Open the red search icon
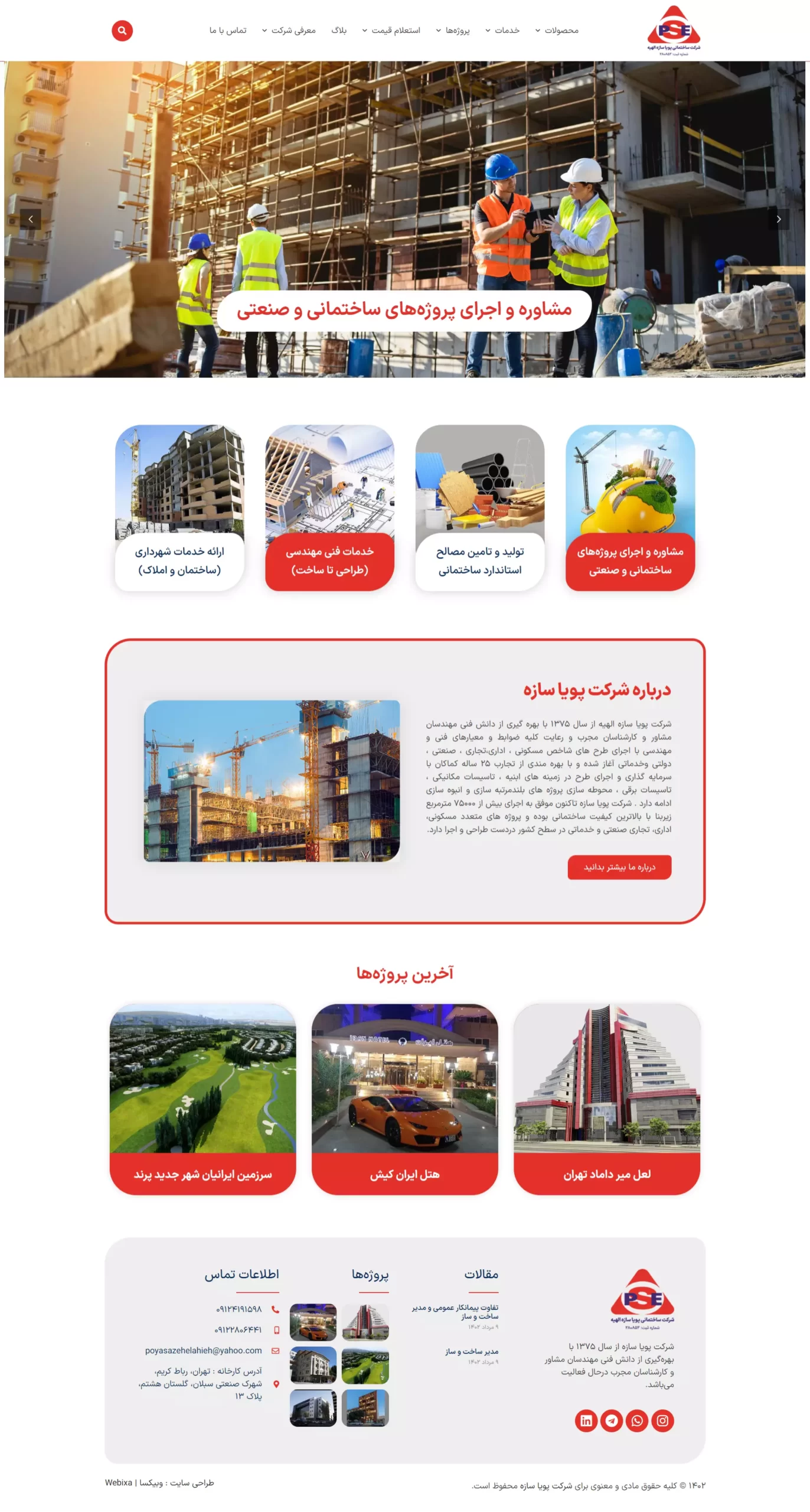This screenshot has height=1512, width=810. coord(122,31)
